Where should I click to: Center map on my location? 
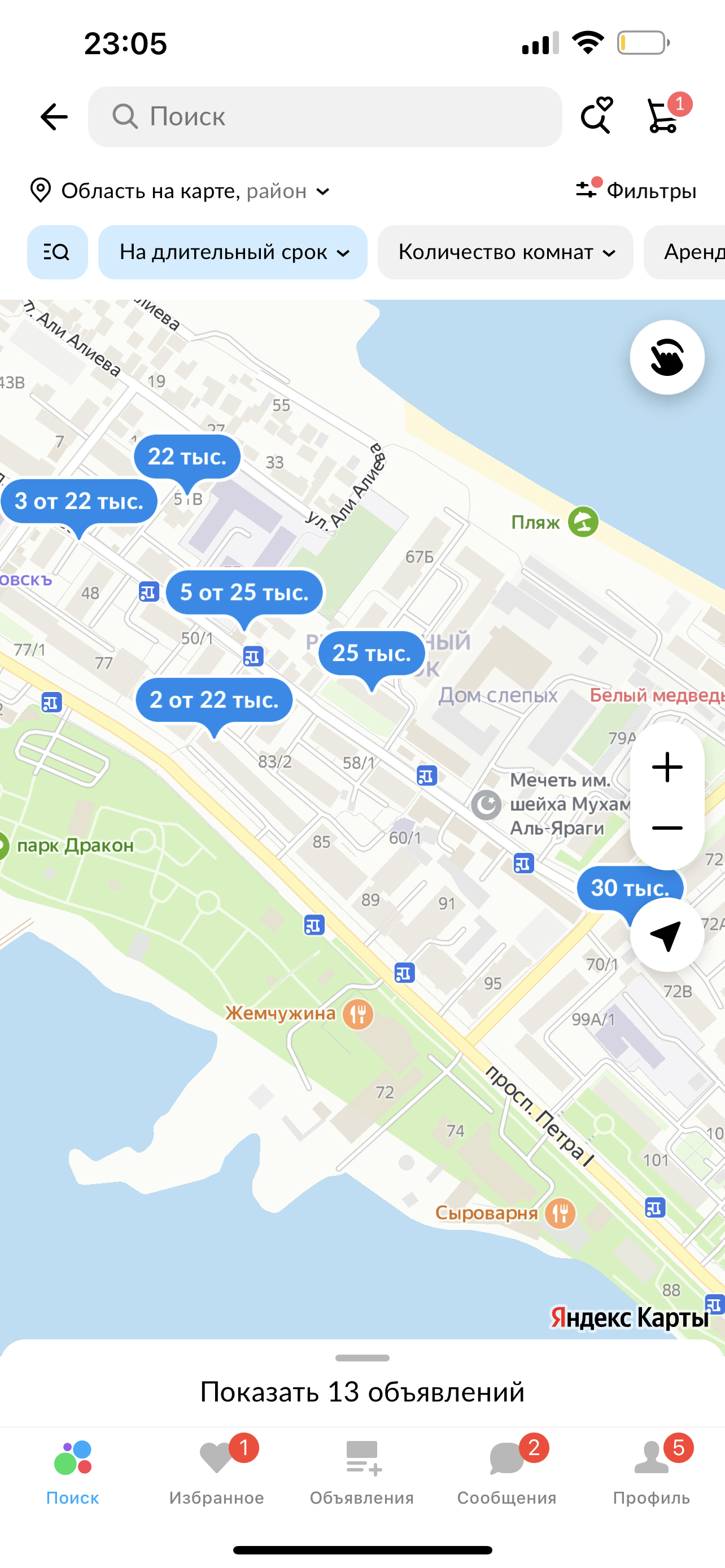tap(667, 935)
